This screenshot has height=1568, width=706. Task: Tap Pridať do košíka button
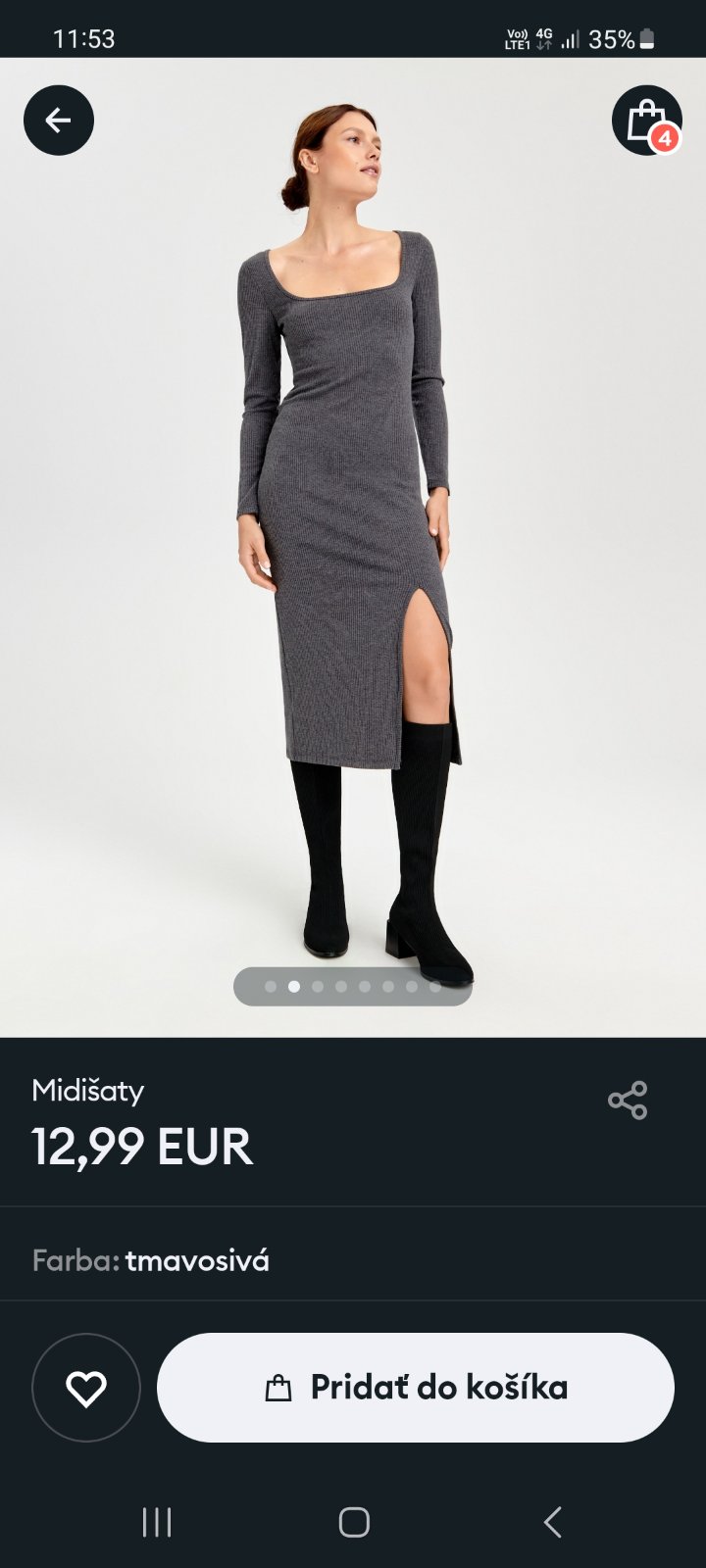tap(416, 1388)
